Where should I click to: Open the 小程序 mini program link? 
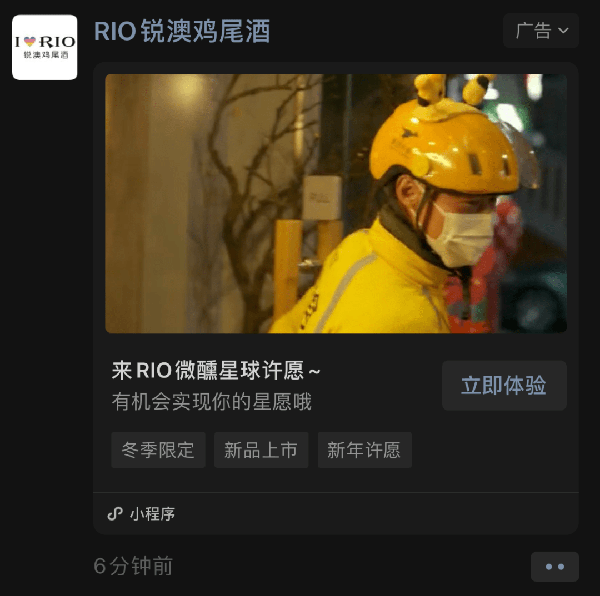(142, 514)
